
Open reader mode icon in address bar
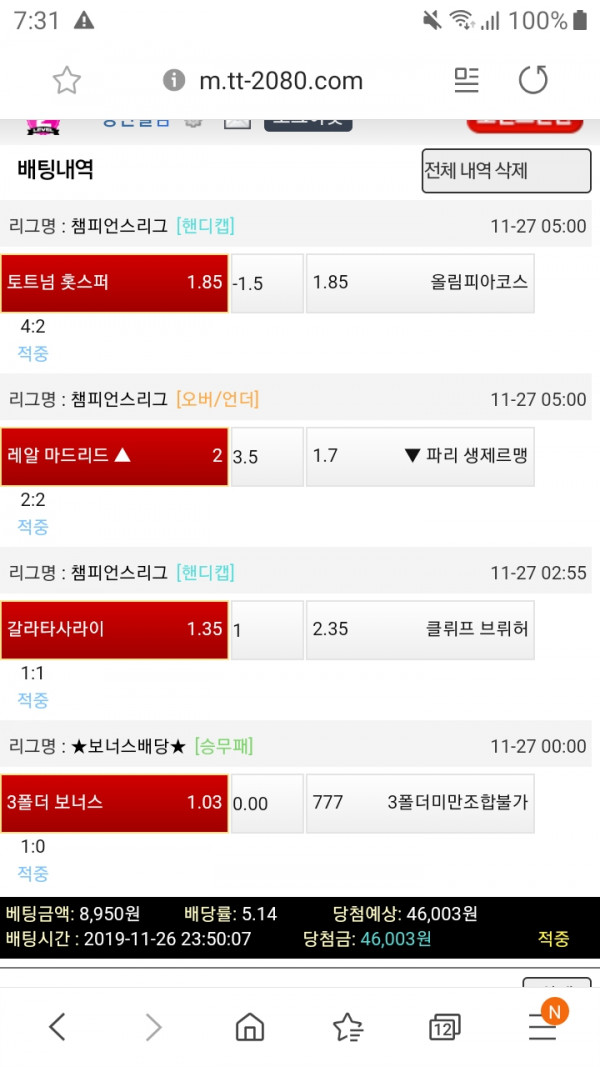(x=467, y=80)
